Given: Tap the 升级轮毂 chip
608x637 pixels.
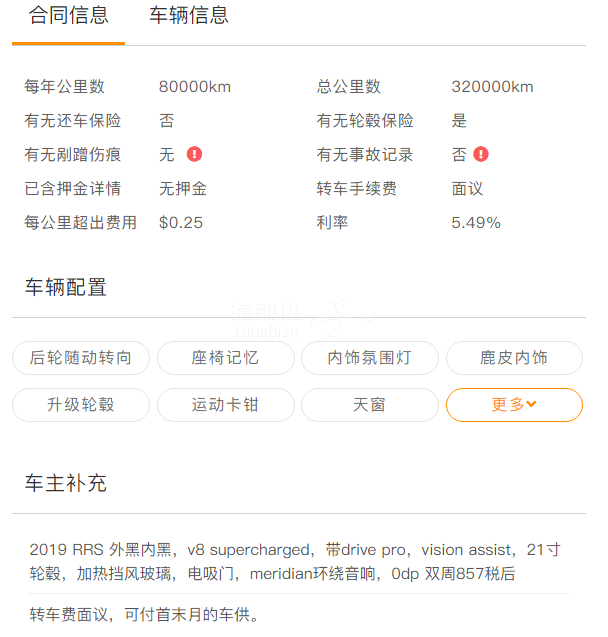Looking at the screenshot, I should (x=81, y=405).
